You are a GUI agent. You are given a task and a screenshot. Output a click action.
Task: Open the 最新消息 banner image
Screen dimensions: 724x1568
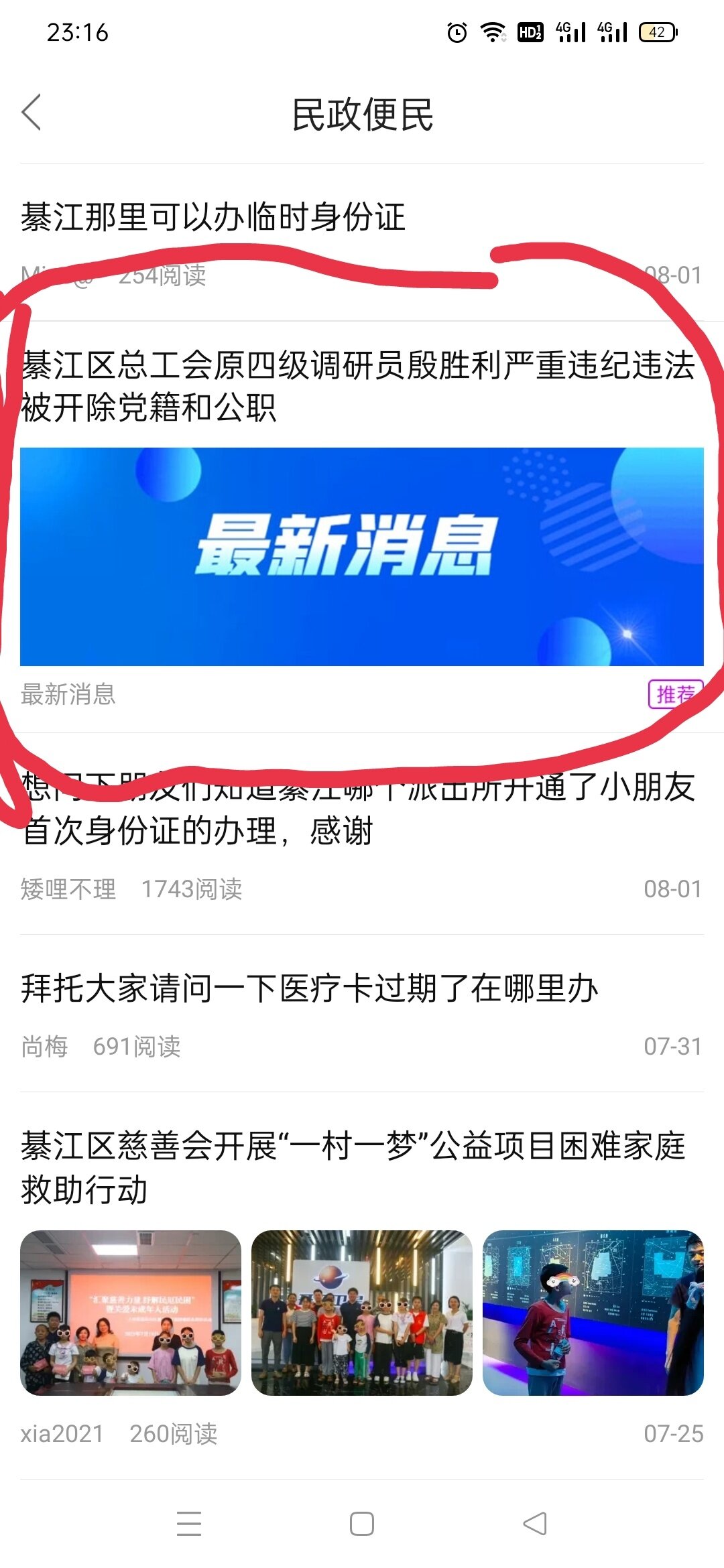click(362, 556)
